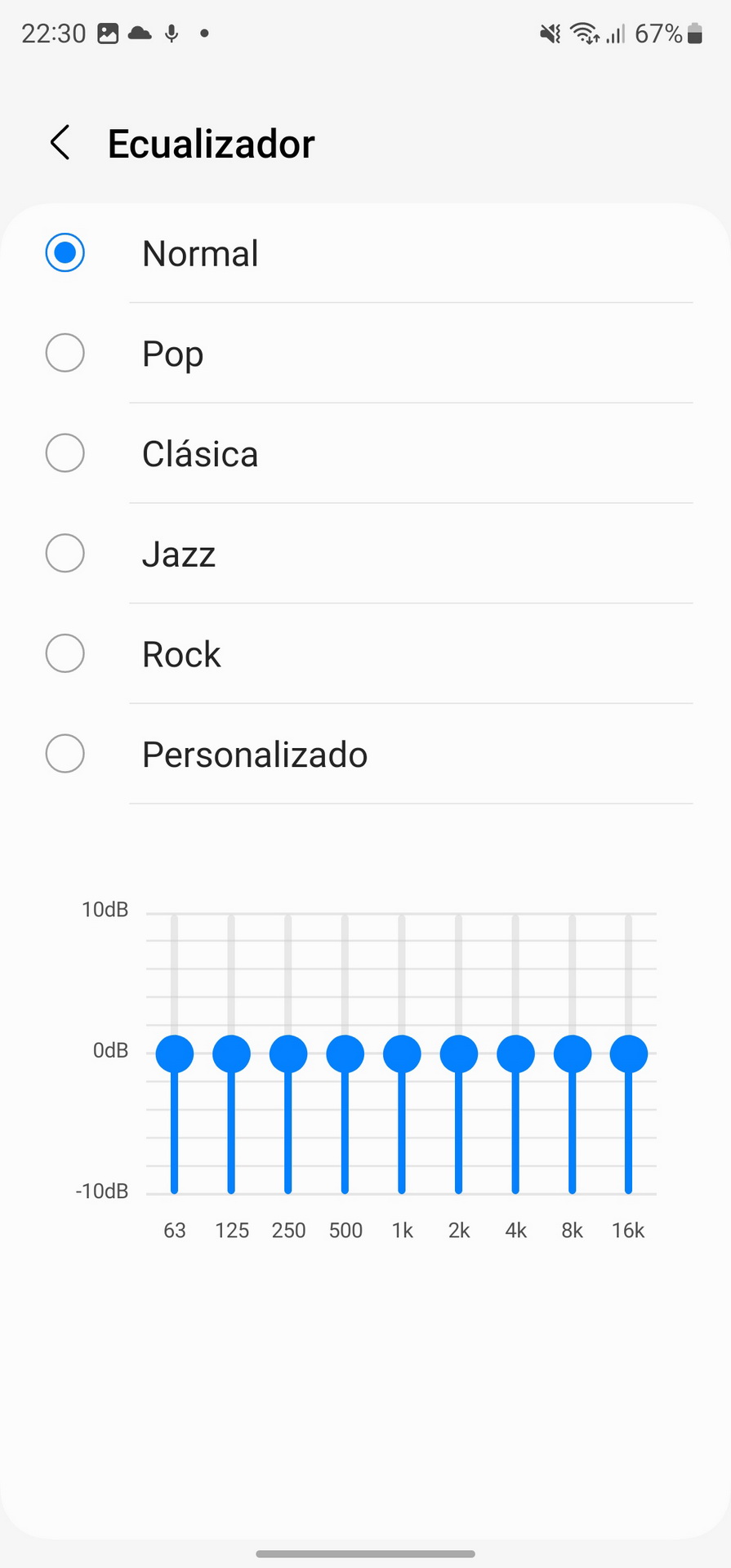The width and height of the screenshot is (731, 1568).
Task: Go back from Ecualizador screen
Action: pyautogui.click(x=60, y=143)
